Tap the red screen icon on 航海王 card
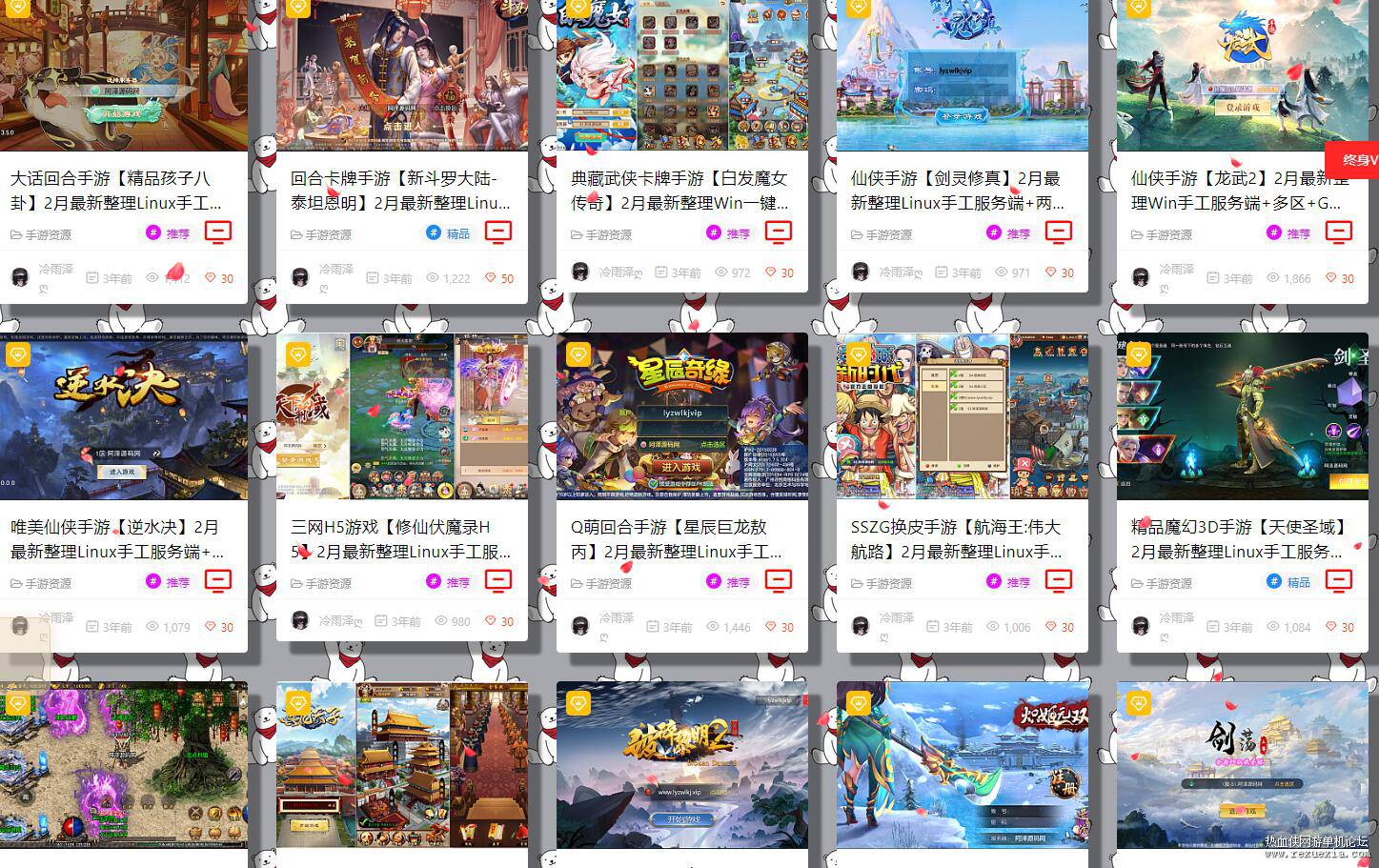 point(1058,580)
